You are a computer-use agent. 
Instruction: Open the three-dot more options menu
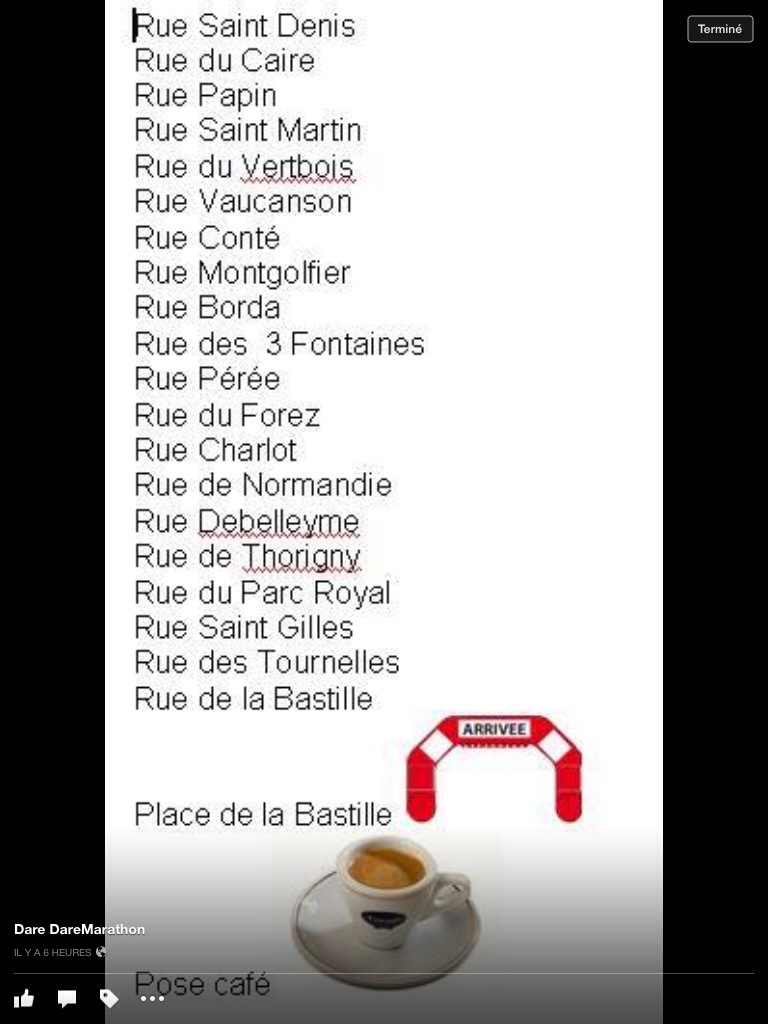(152, 998)
